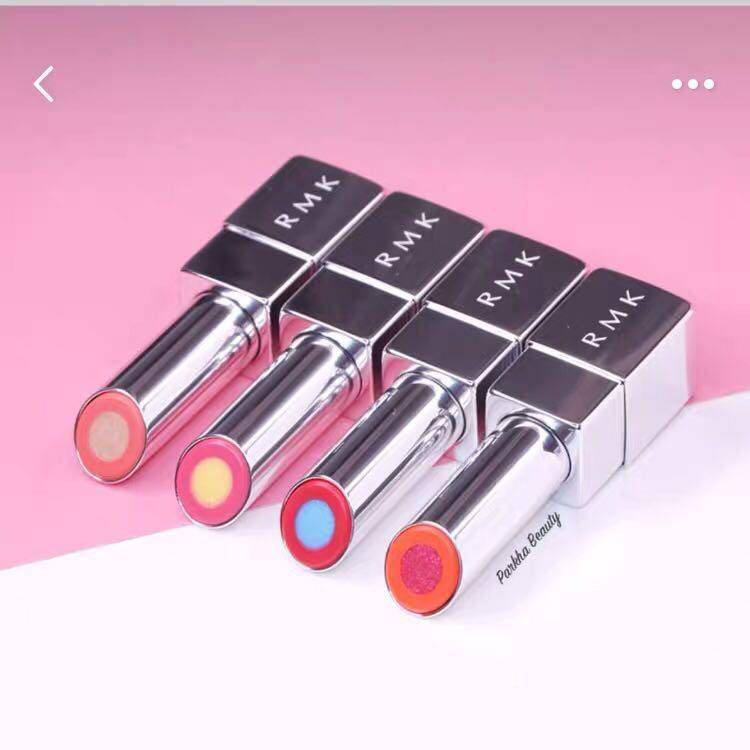
Task: Go back using the arrow icon
Action: click(44, 84)
